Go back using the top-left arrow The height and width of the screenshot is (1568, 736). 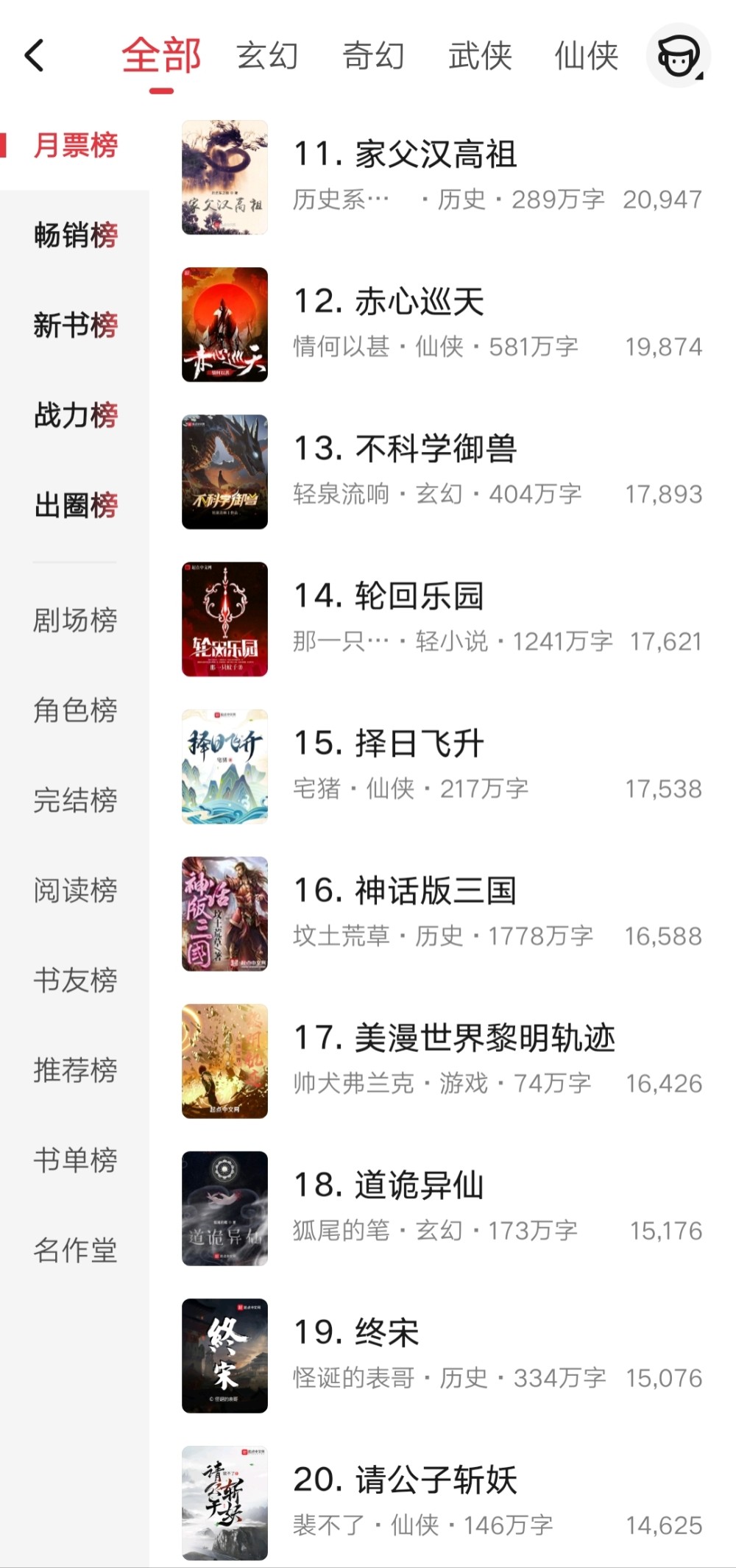35,56
